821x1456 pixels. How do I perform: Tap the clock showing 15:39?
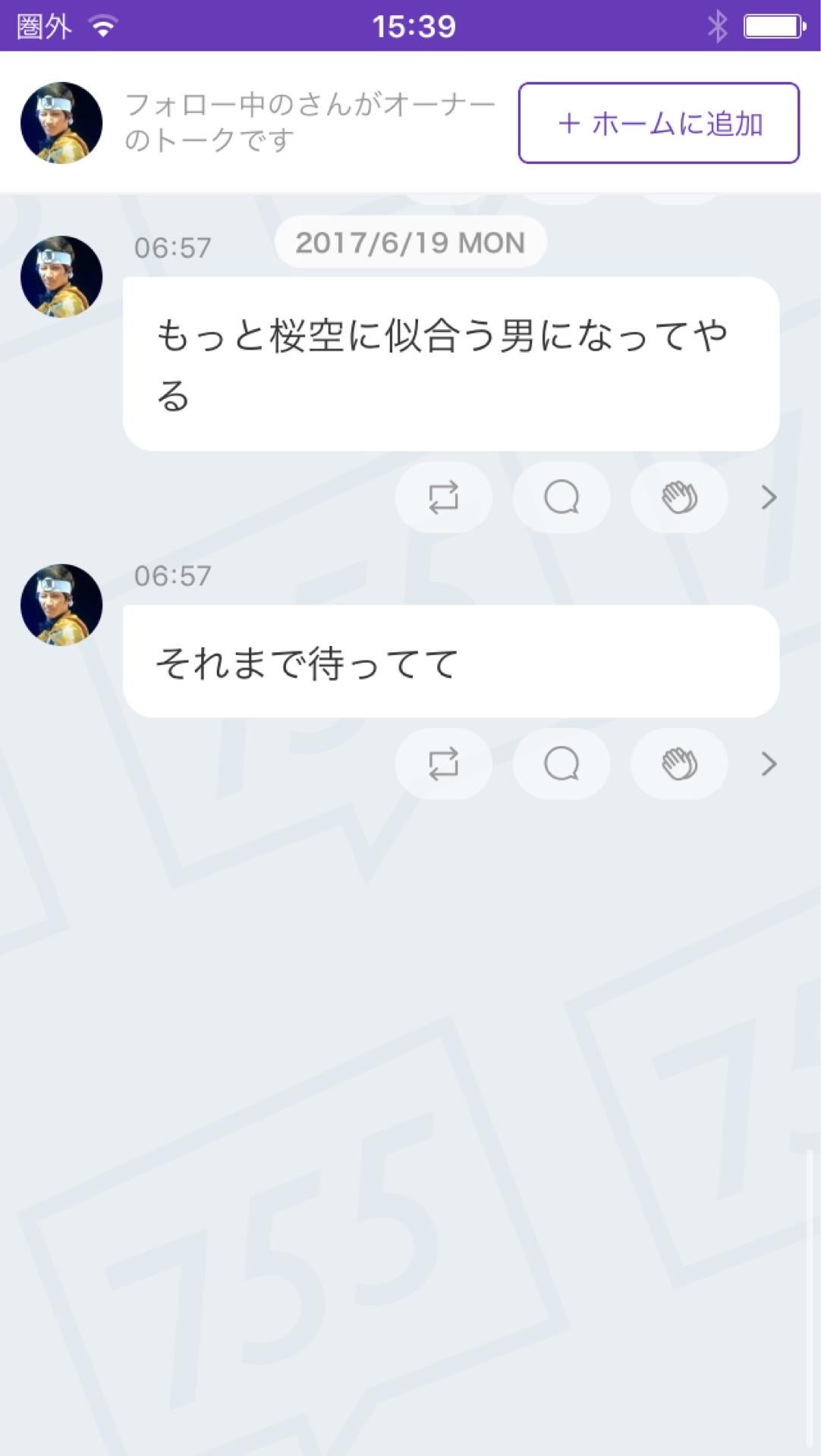(410, 26)
